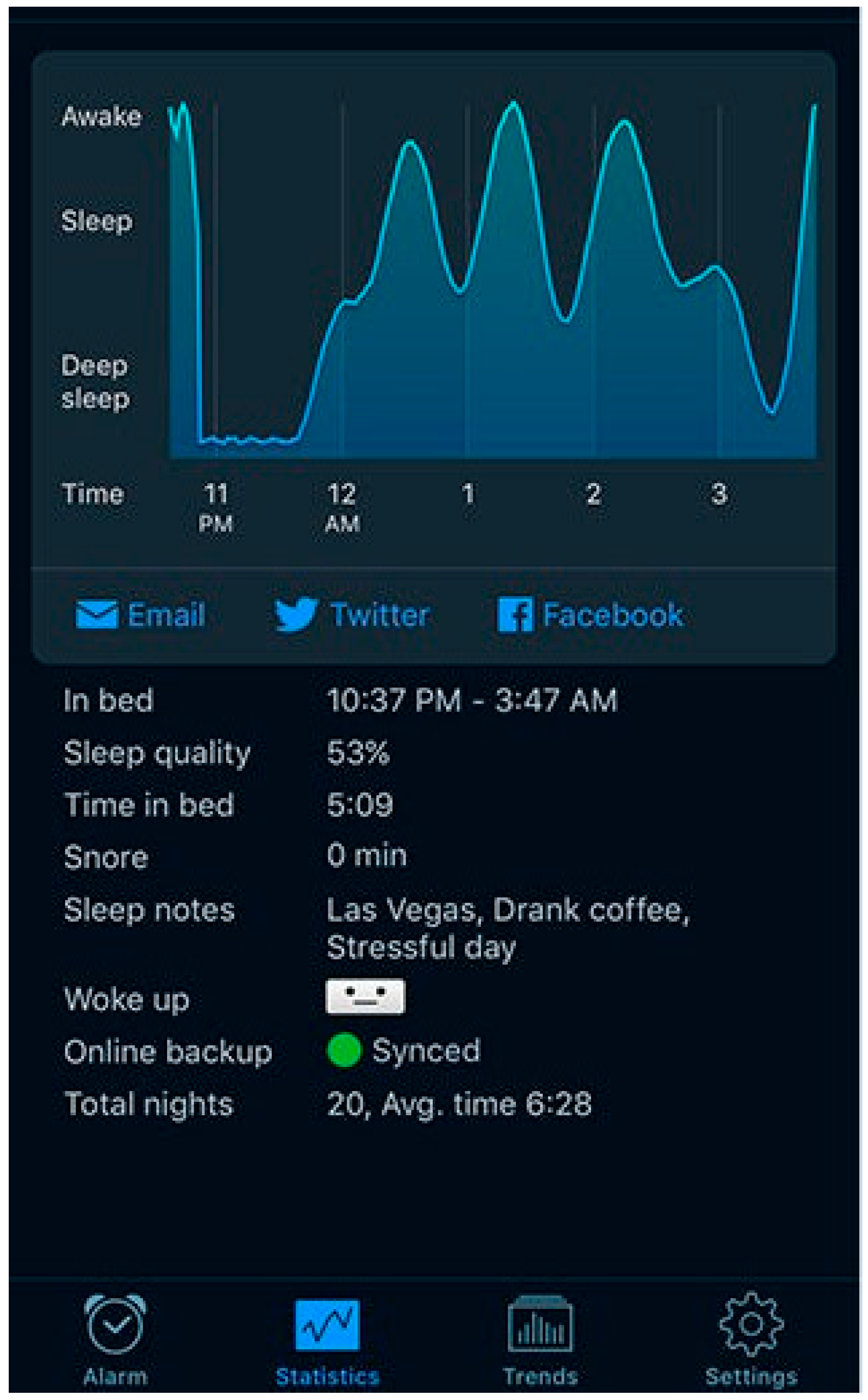Share sleep graph via Email
This screenshot has width=868, height=1400.
pos(141,615)
